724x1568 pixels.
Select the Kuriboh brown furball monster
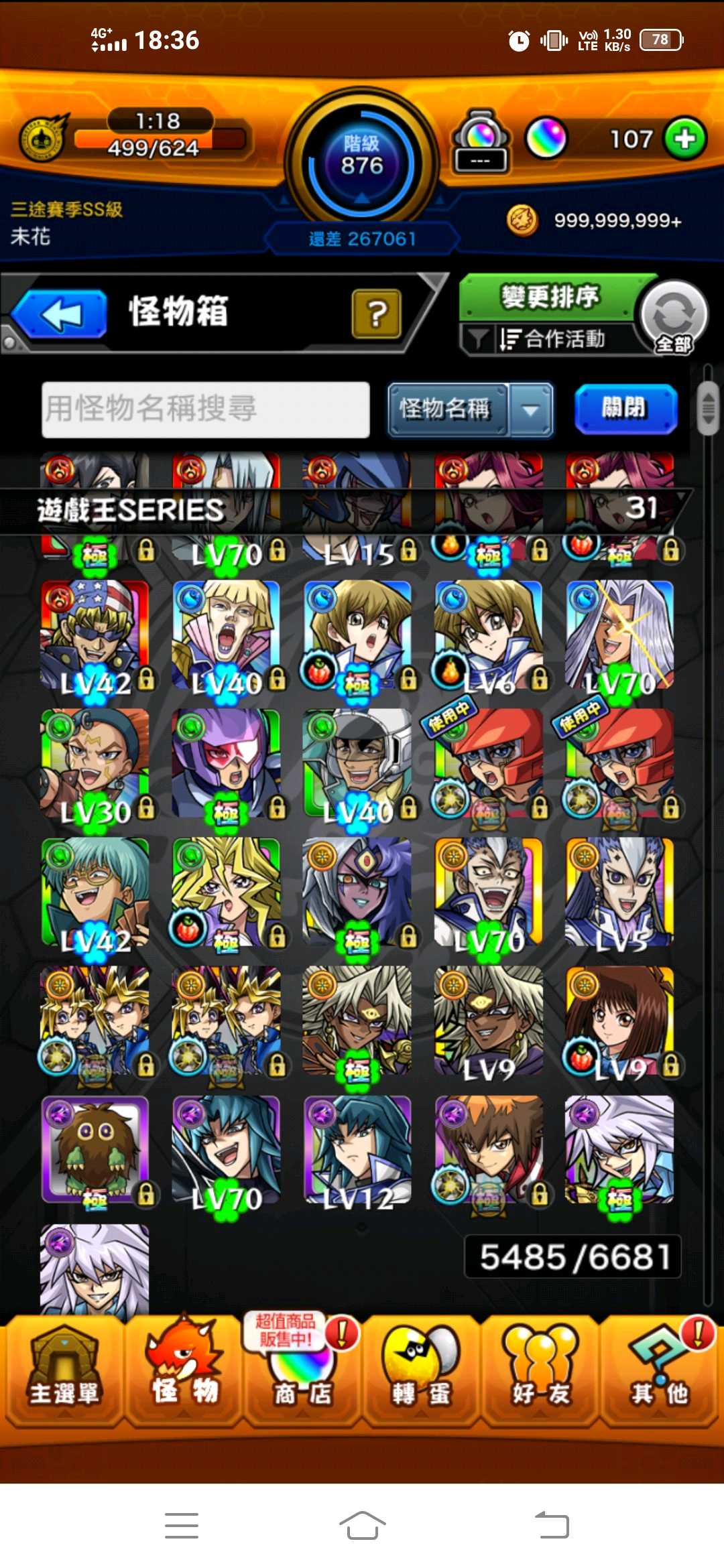click(95, 1150)
